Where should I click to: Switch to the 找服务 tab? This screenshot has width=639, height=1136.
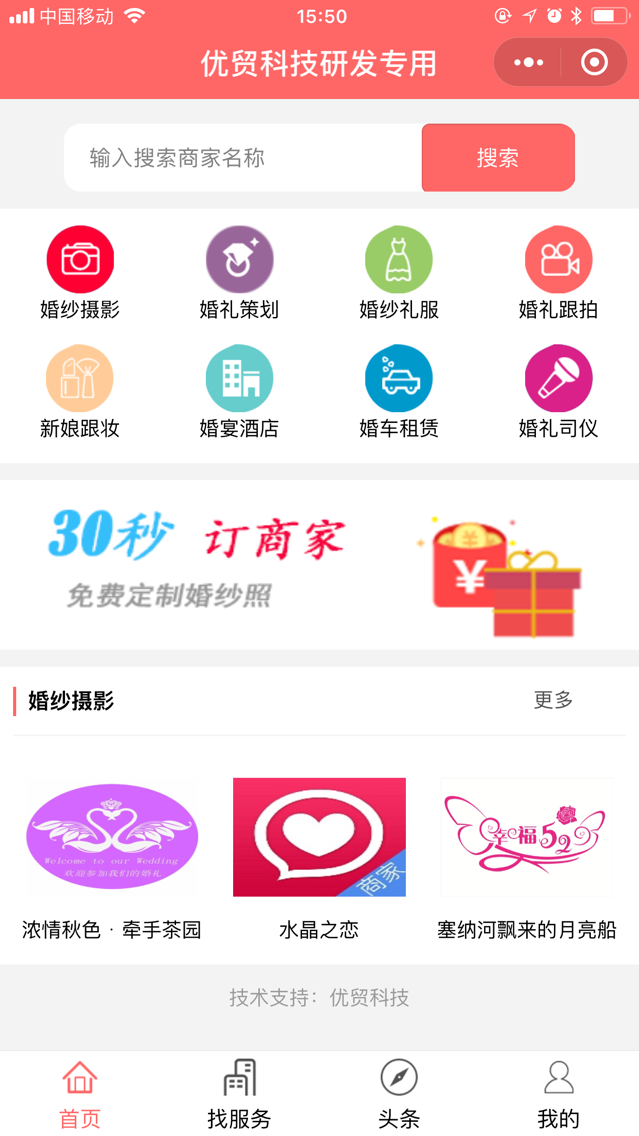pyautogui.click(x=239, y=1093)
